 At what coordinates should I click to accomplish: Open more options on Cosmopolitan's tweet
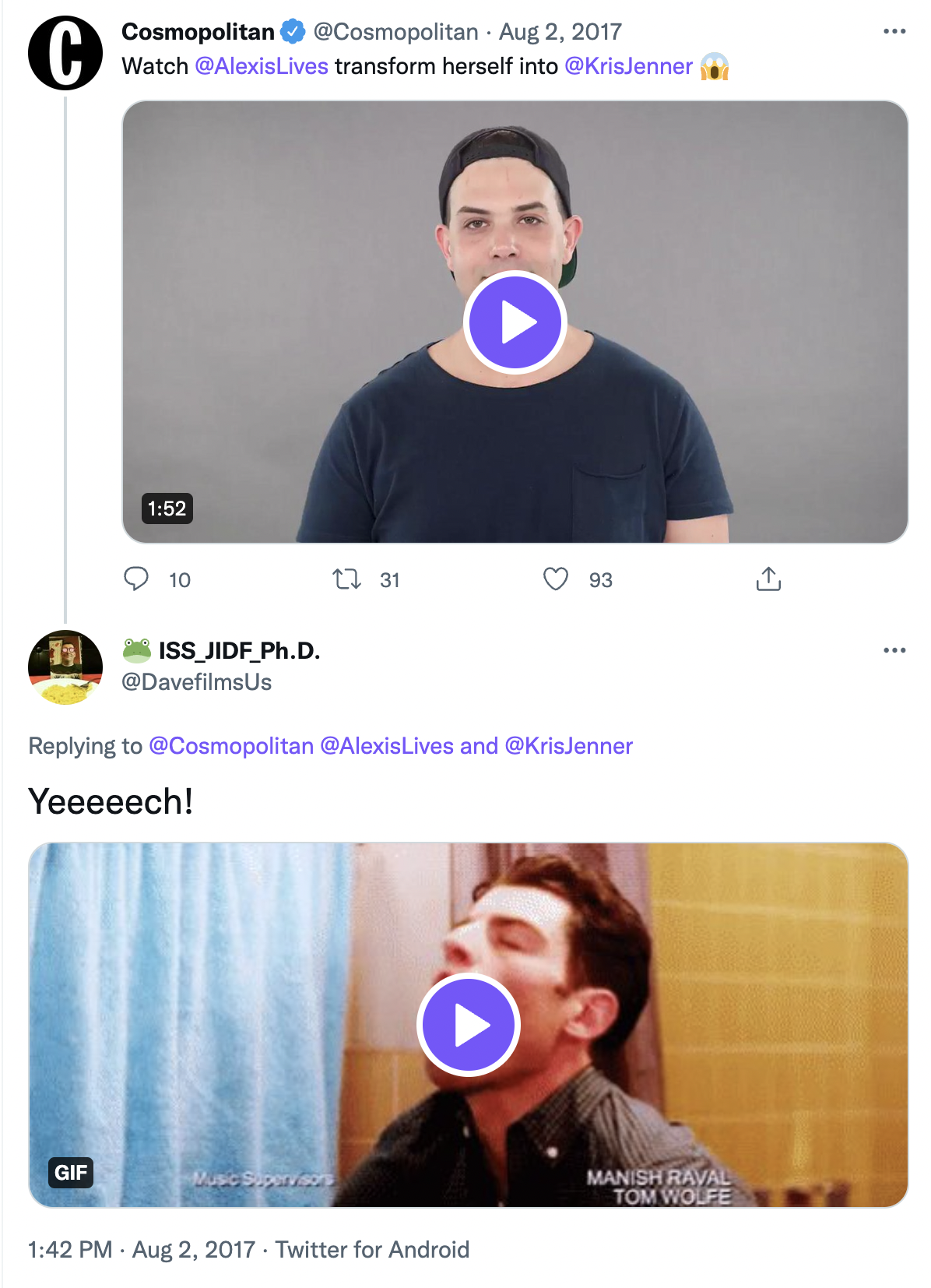click(894, 32)
